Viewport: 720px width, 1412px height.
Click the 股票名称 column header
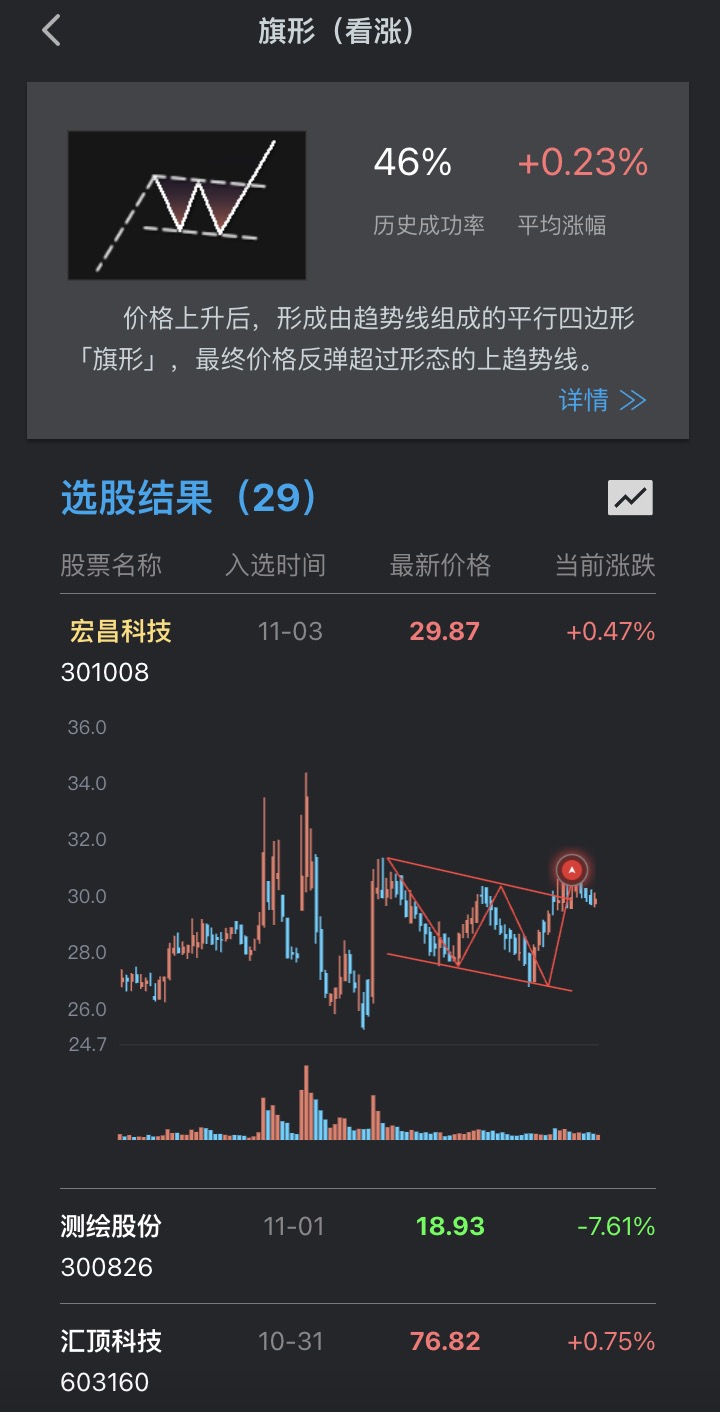(x=111, y=565)
